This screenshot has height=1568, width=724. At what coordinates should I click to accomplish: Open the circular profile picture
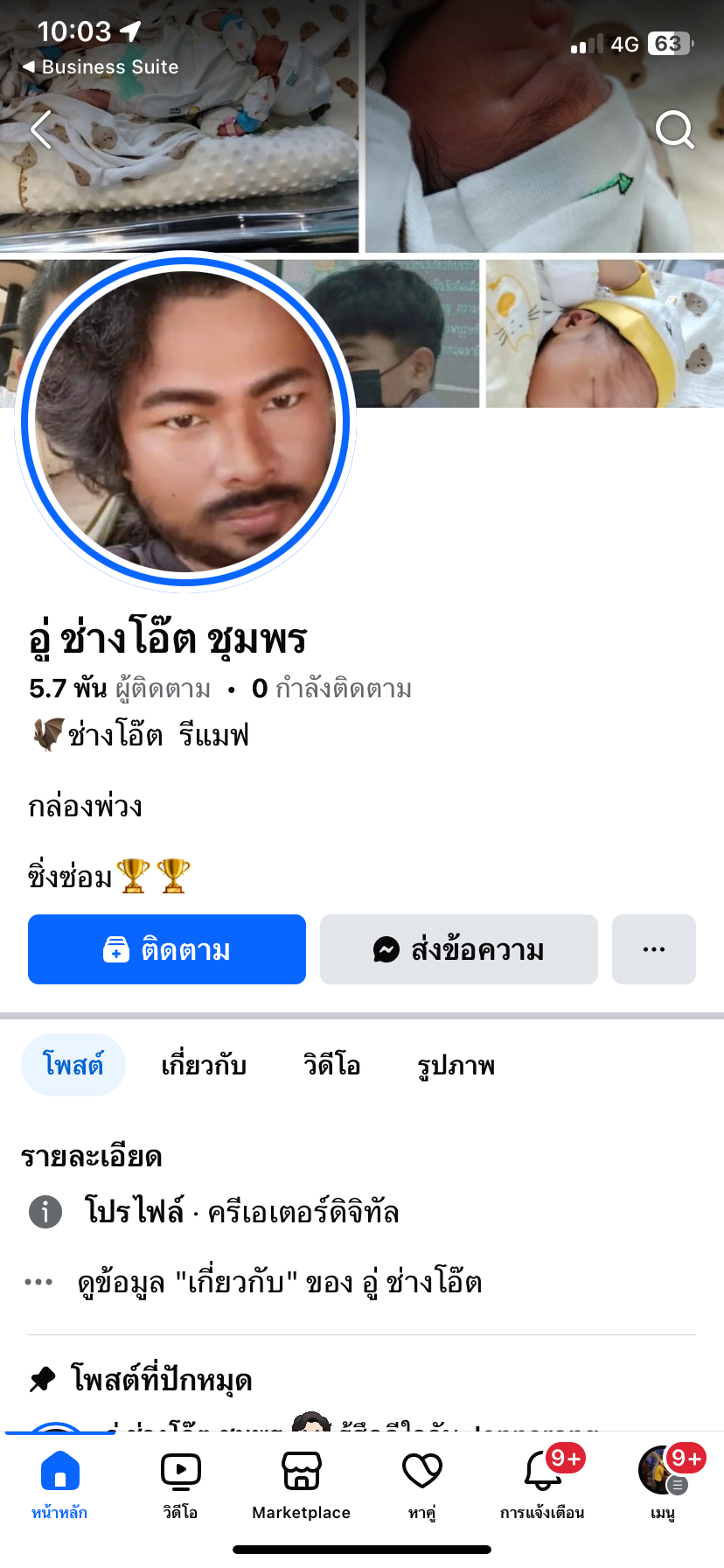[185, 421]
